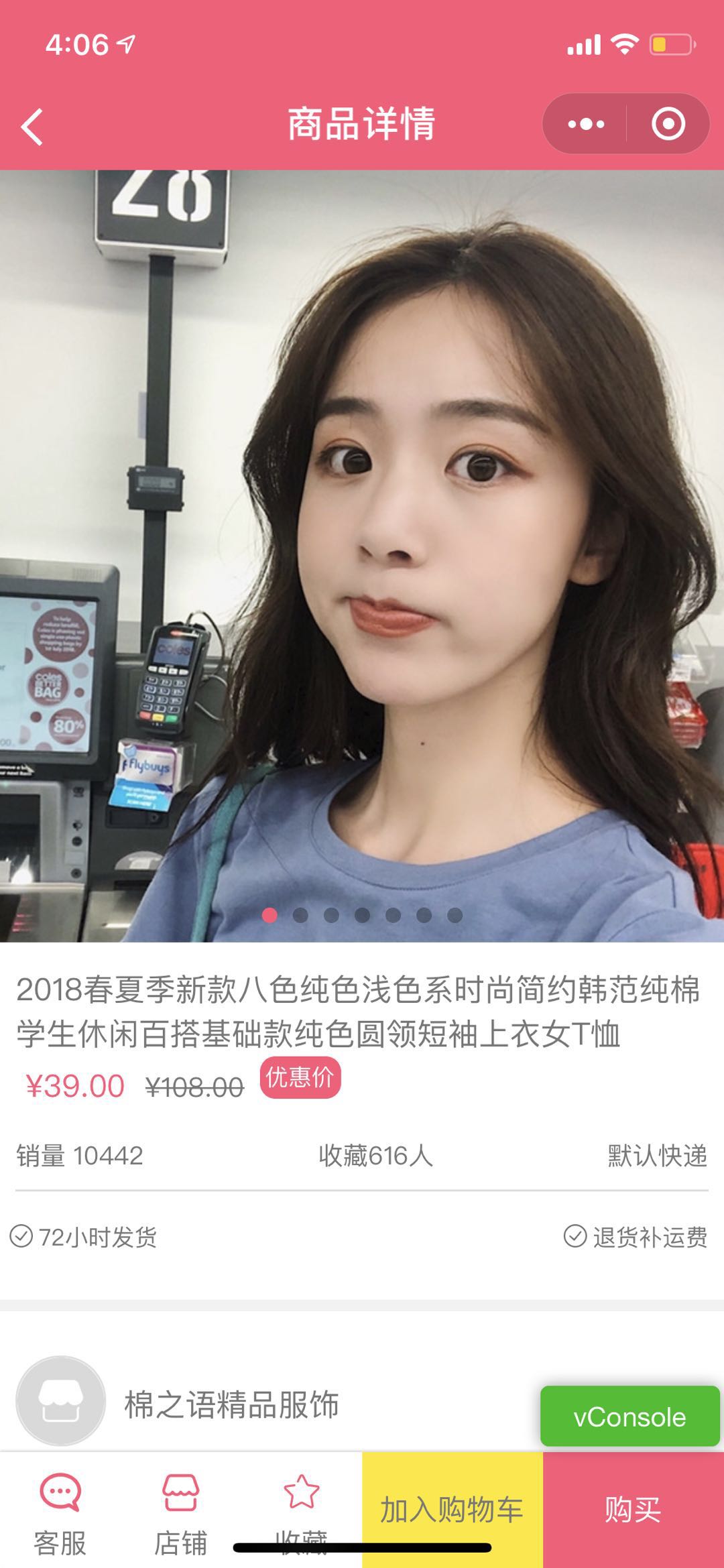
Task: Close the mini program with the circle button
Action: pyautogui.click(x=668, y=124)
